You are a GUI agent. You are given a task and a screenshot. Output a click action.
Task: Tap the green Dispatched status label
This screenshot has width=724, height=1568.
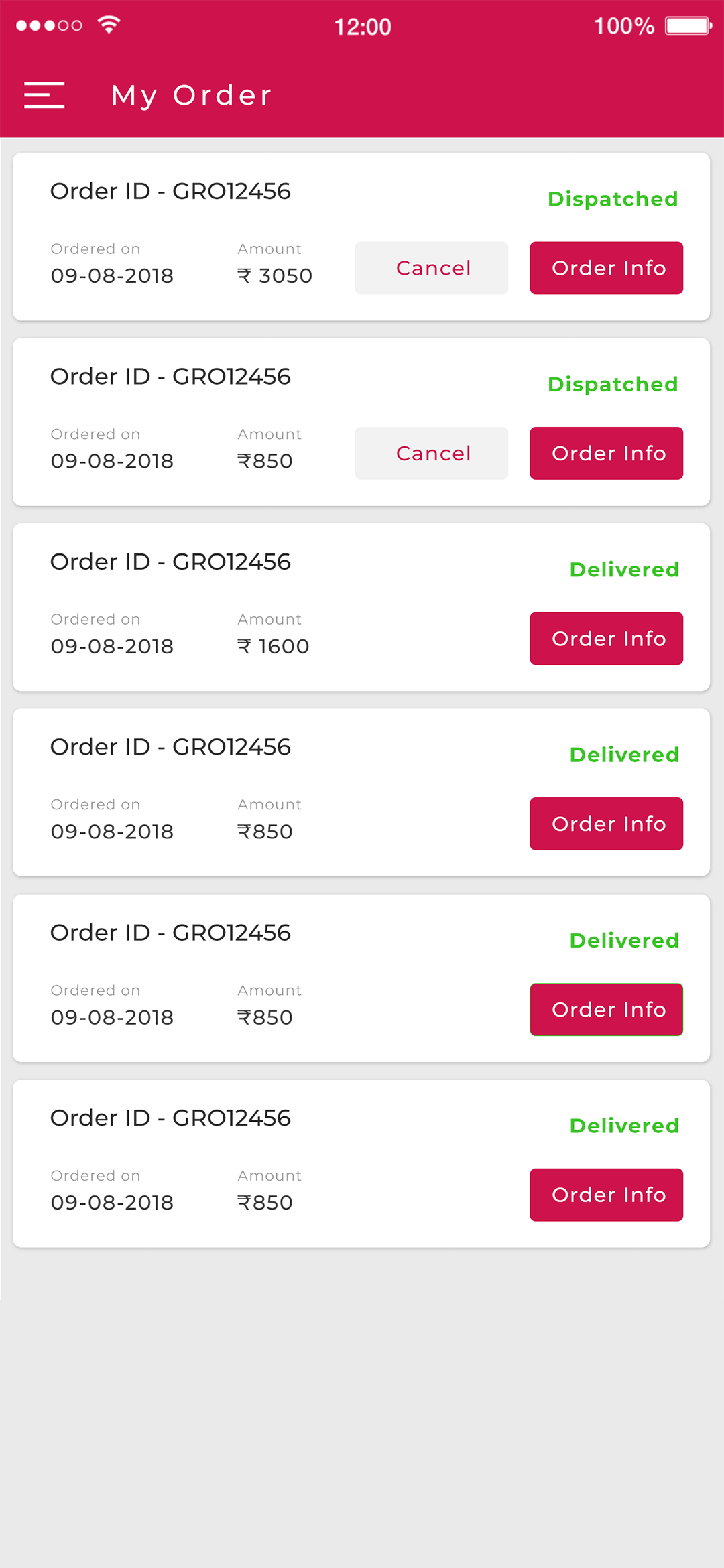point(613,198)
